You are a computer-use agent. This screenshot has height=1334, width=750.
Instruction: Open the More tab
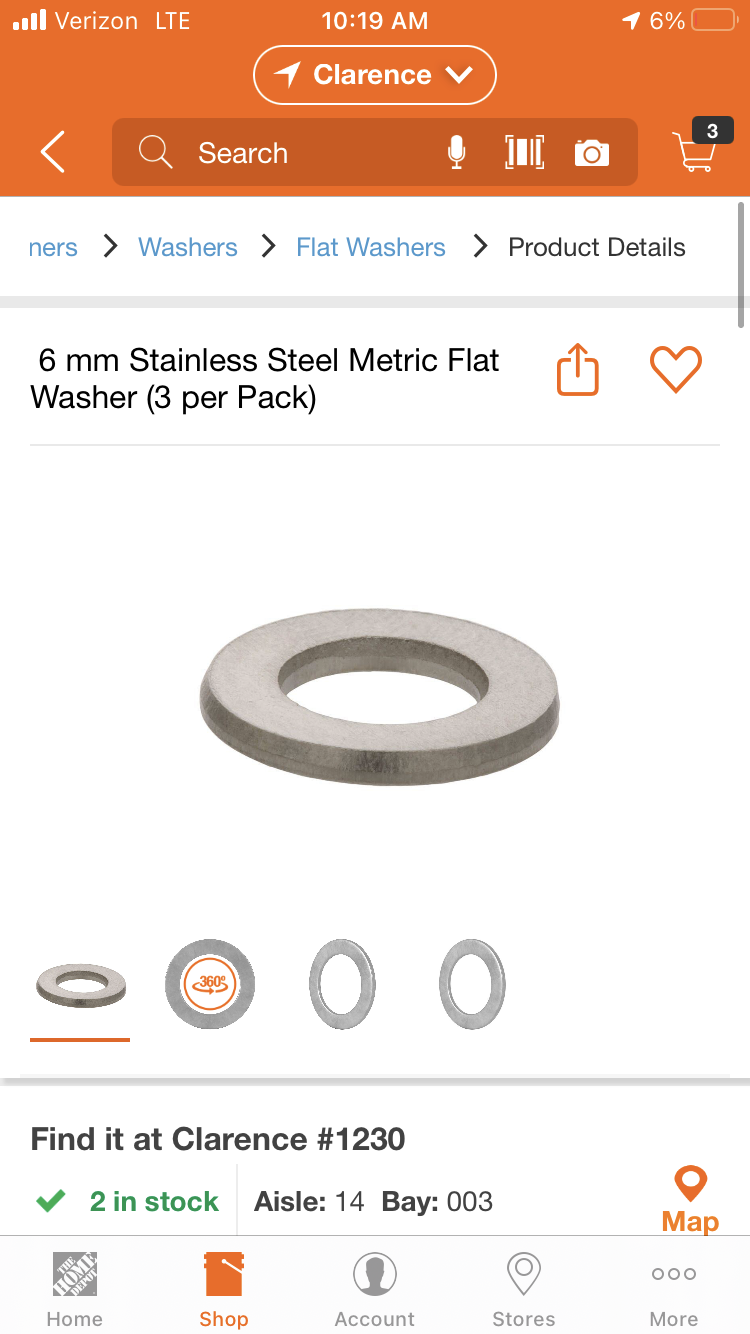click(674, 1288)
